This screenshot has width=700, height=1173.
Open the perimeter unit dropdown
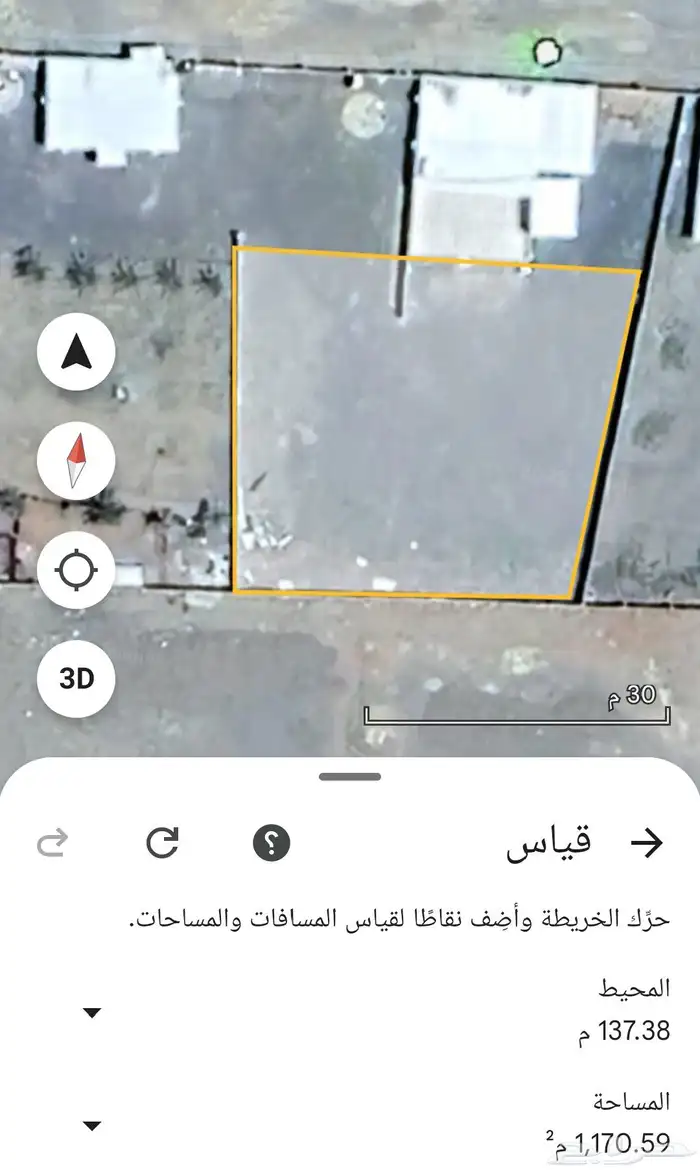point(92,1013)
